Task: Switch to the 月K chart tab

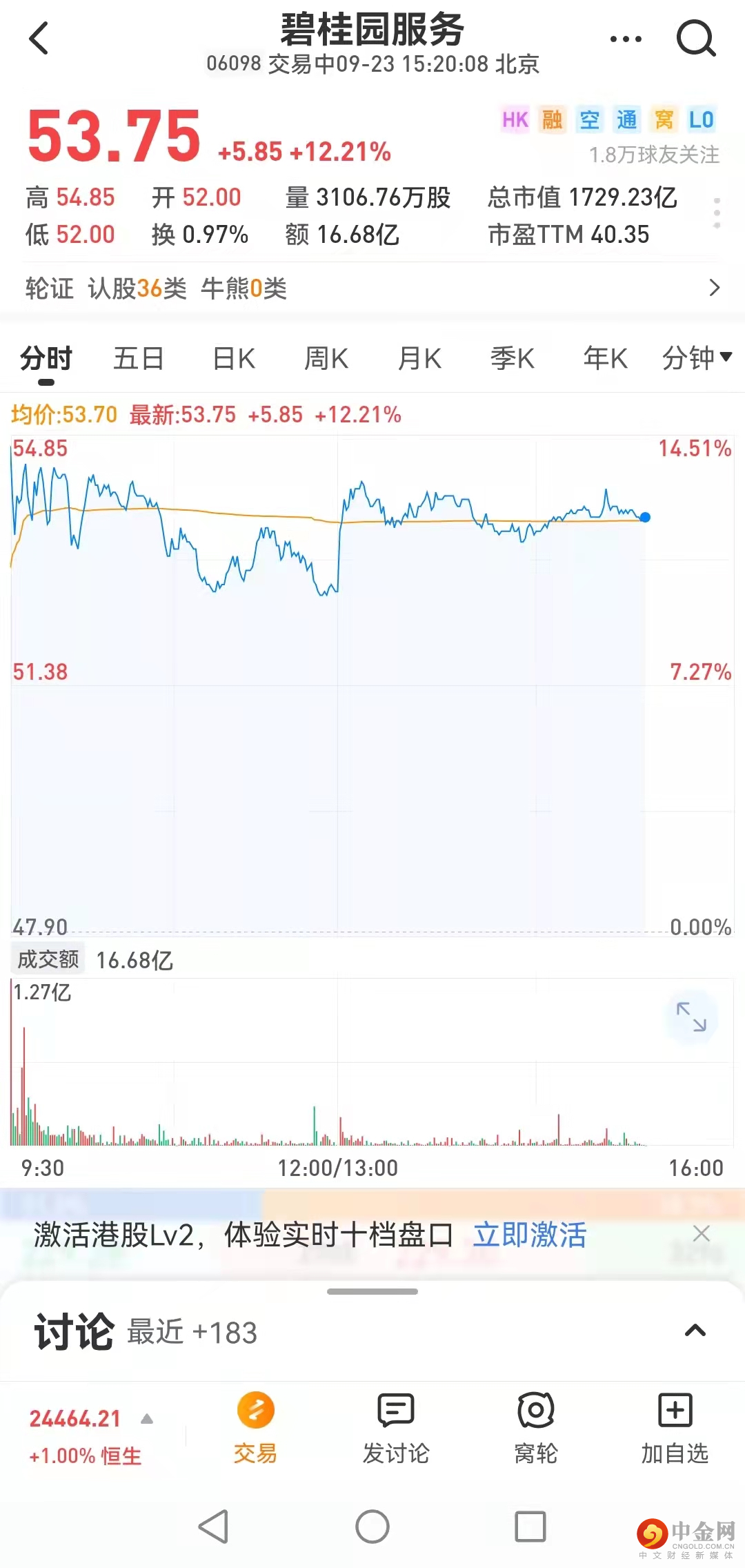Action: pos(419,359)
